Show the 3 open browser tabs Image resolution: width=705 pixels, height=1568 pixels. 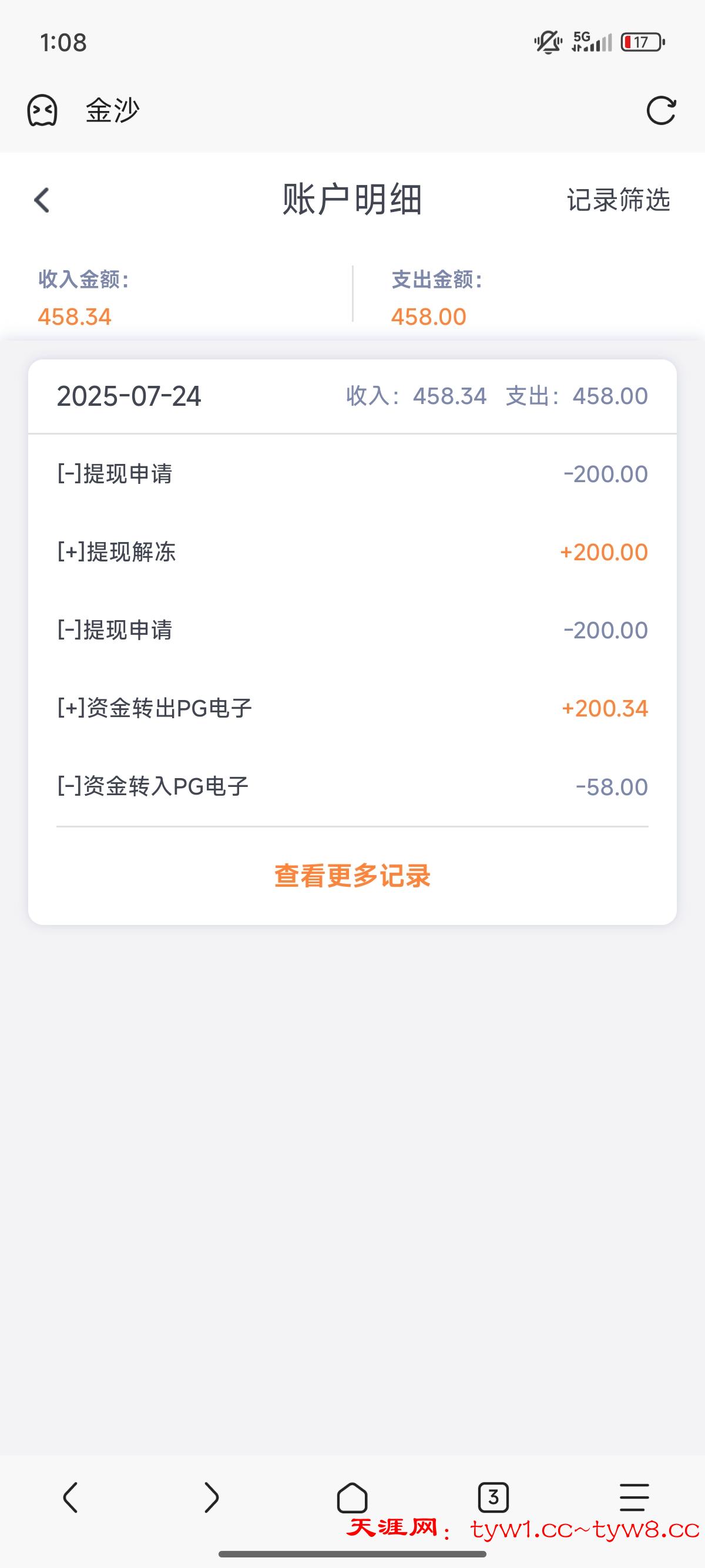(x=493, y=1497)
